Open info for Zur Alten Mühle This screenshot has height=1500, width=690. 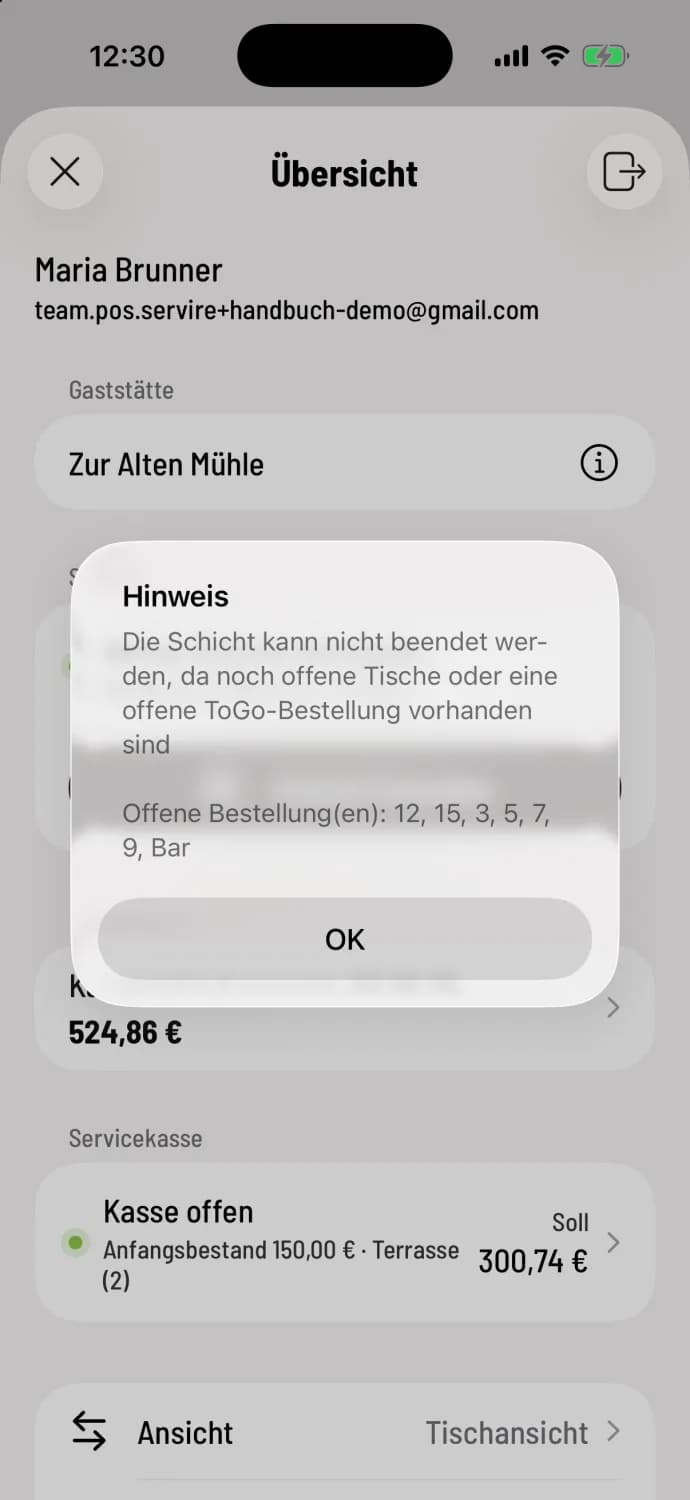599,463
